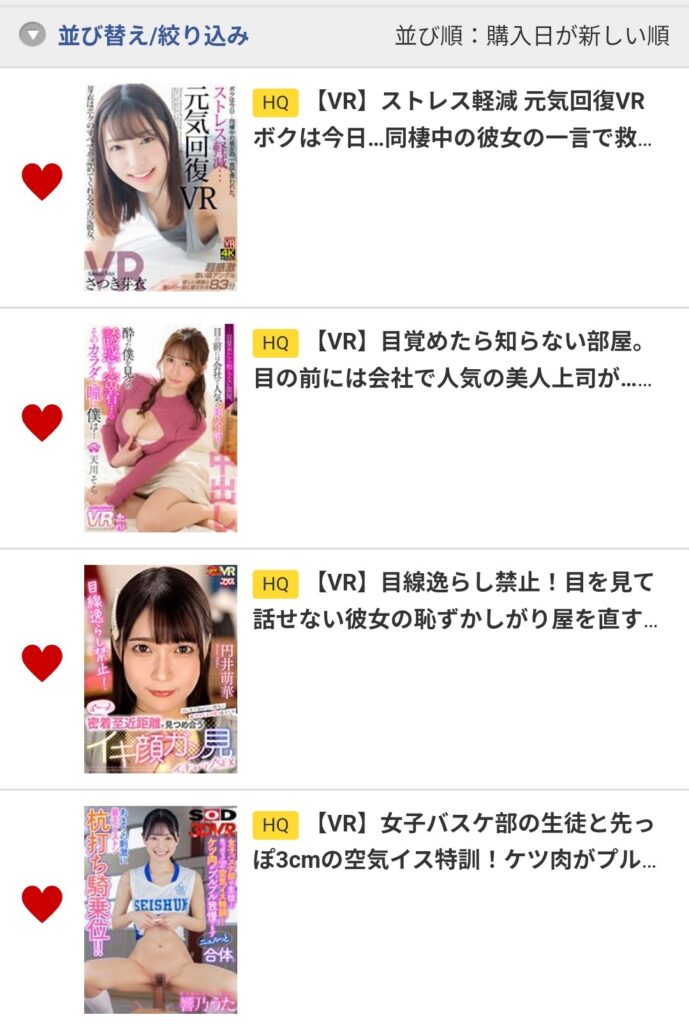Toggle the heart beside 目覚めたら知らない部屋

pyautogui.click(x=42, y=422)
